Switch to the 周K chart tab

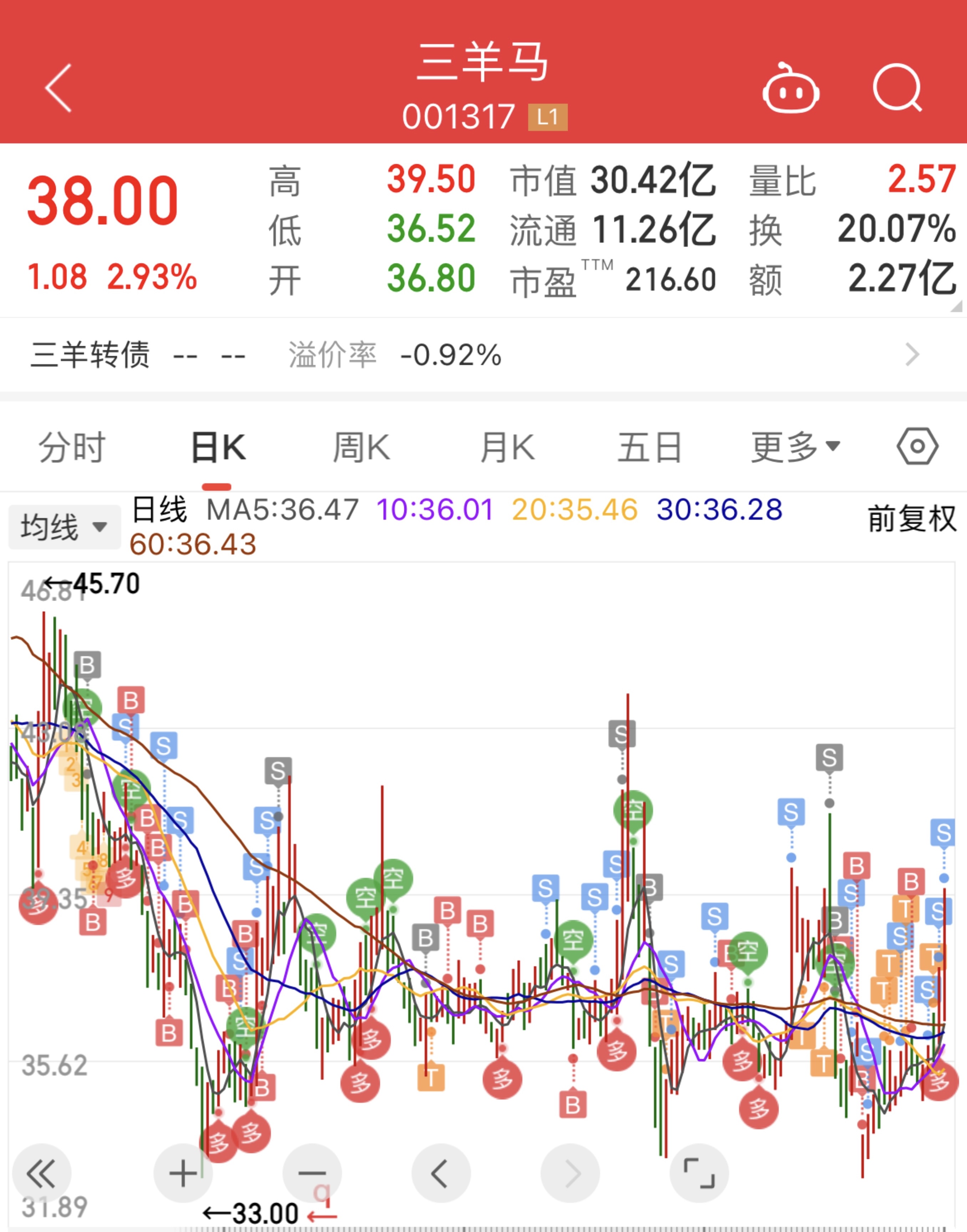pos(361,447)
